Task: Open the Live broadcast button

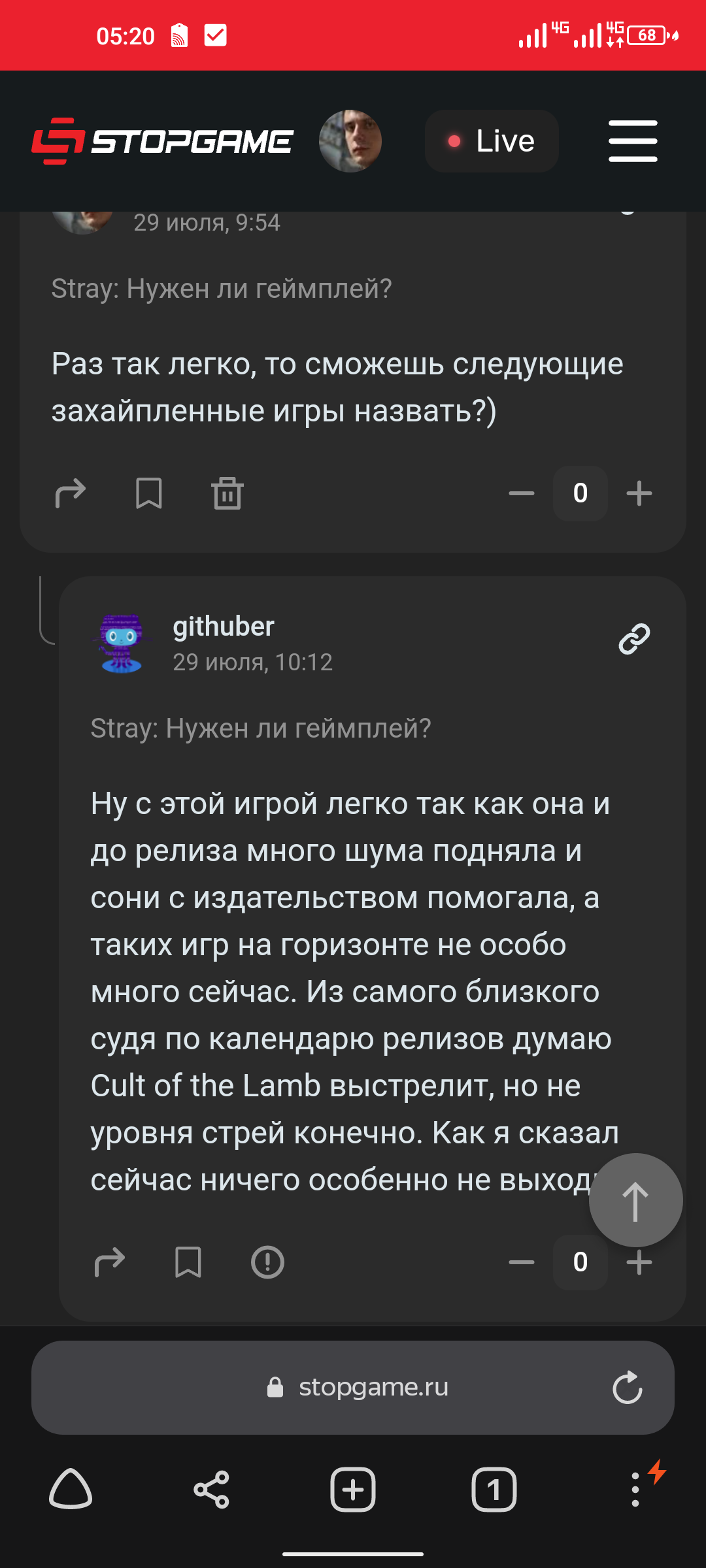Action: 492,141
